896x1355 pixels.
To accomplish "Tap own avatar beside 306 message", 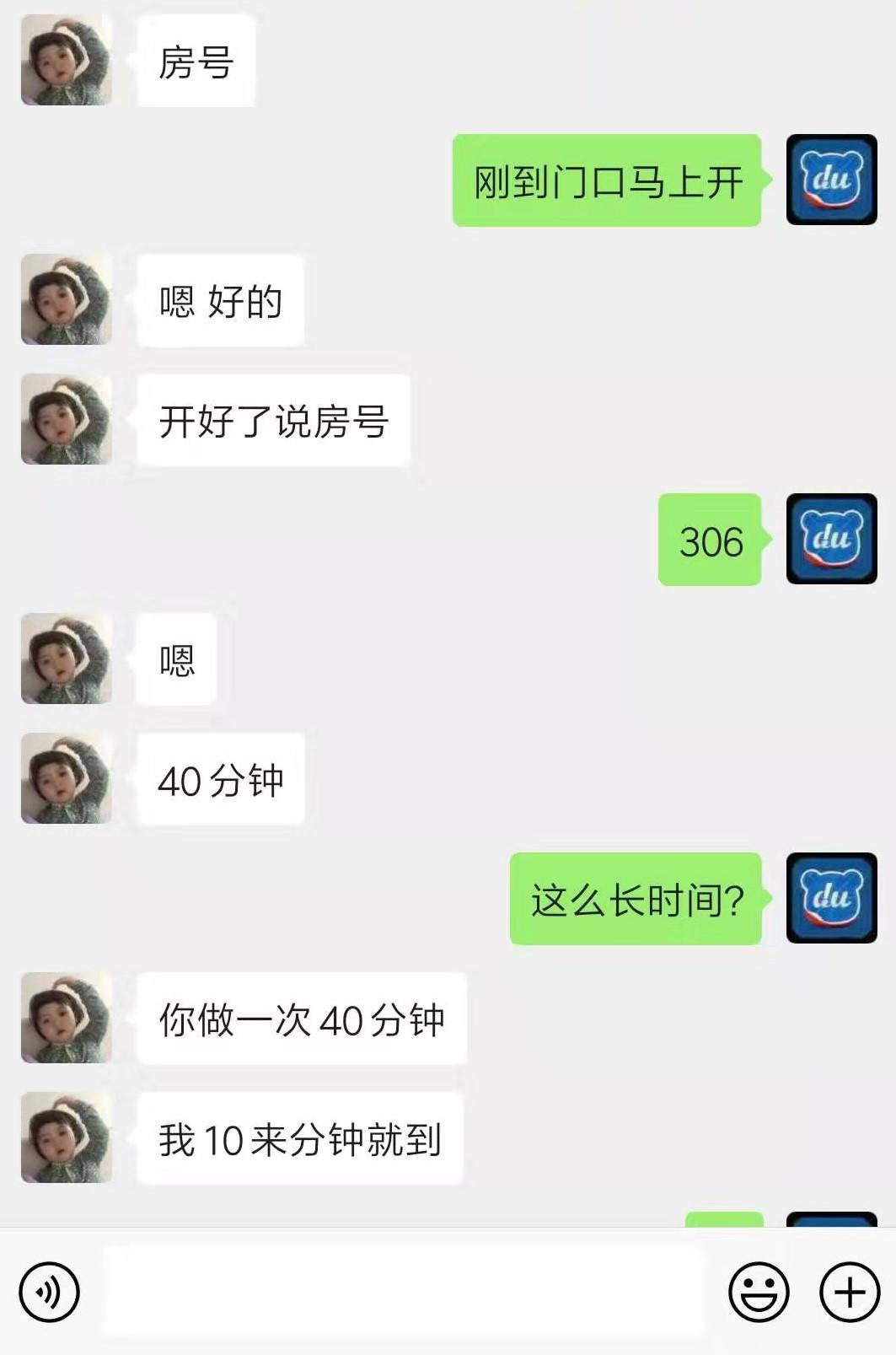I will tap(831, 539).
